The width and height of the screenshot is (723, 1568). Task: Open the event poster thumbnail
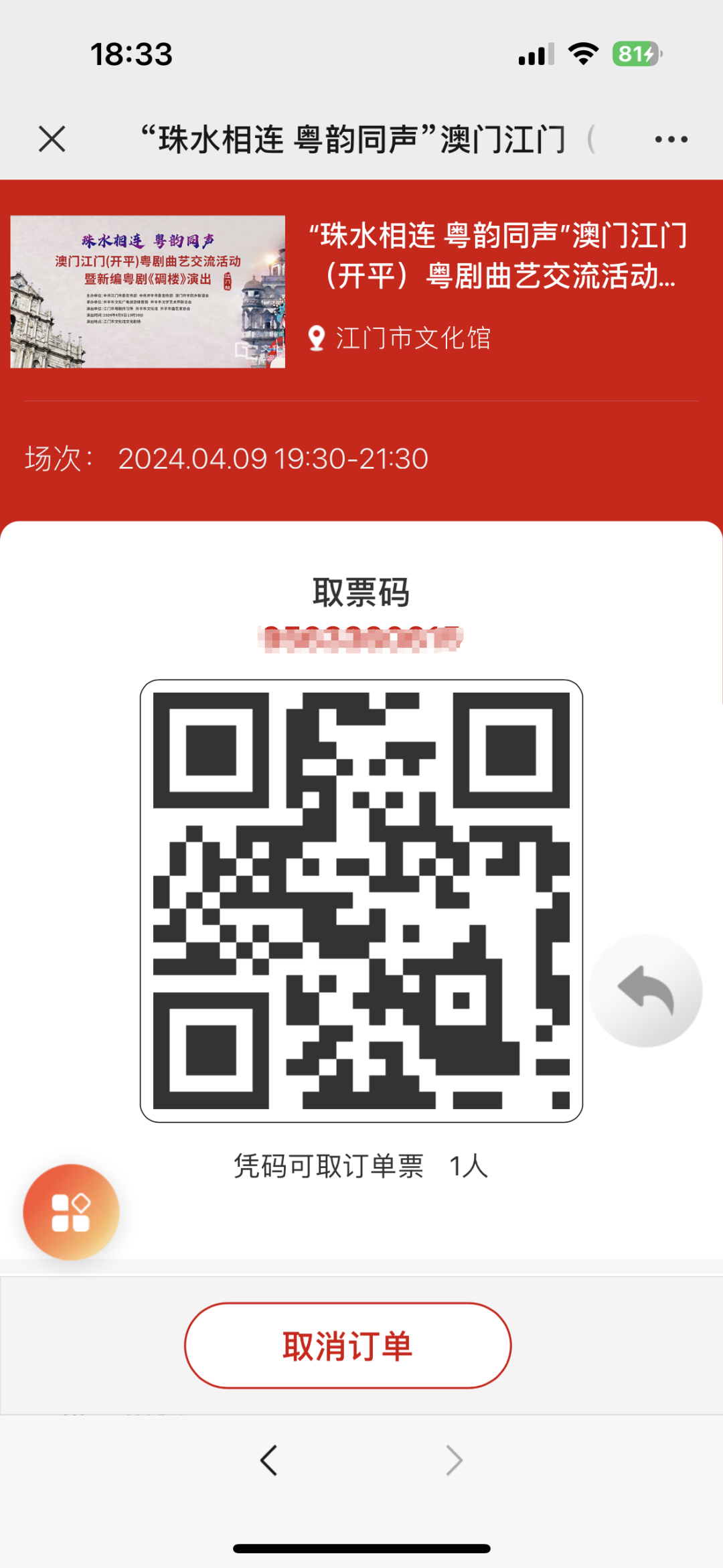click(x=147, y=291)
